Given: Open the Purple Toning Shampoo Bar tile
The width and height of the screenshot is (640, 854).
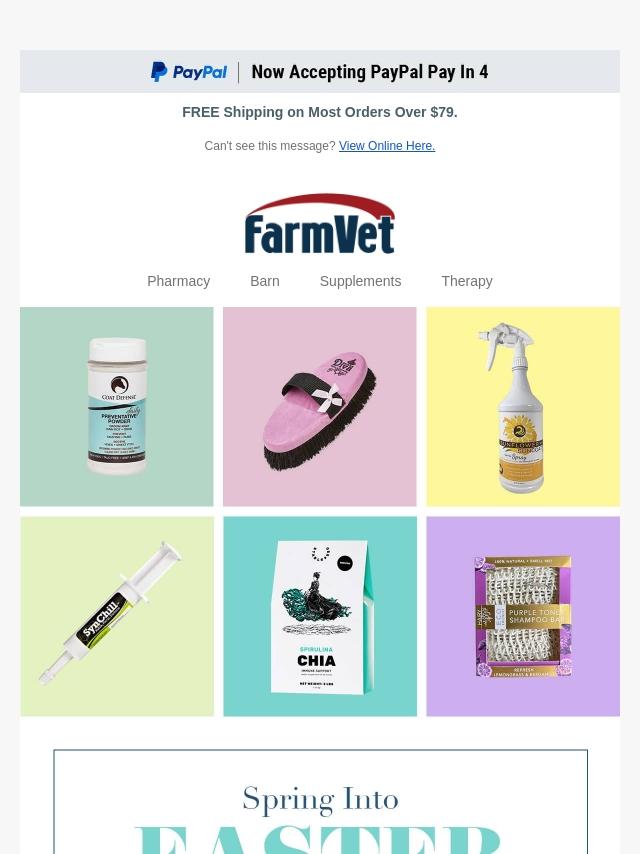Looking at the screenshot, I should (523, 616).
